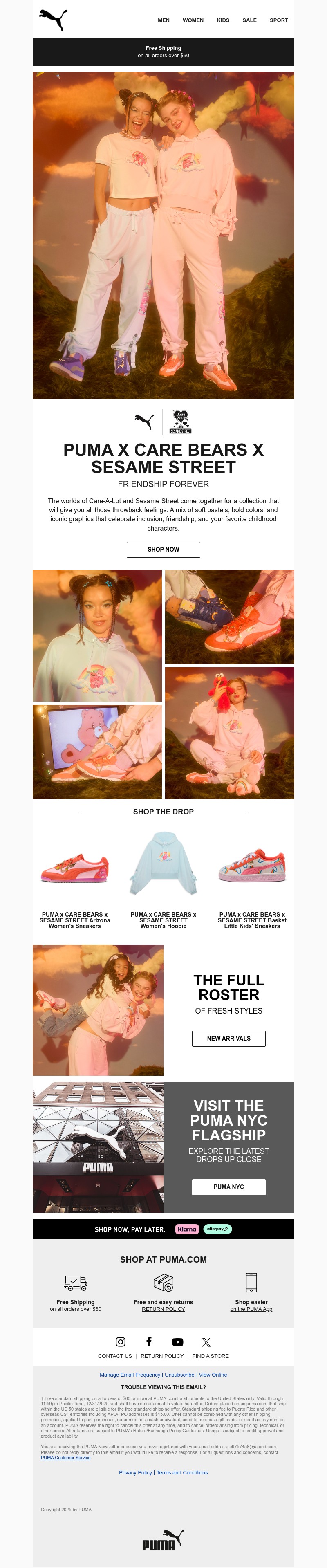The image size is (327, 1568).
Task: Read the Privacy Policy
Action: coord(135,1472)
